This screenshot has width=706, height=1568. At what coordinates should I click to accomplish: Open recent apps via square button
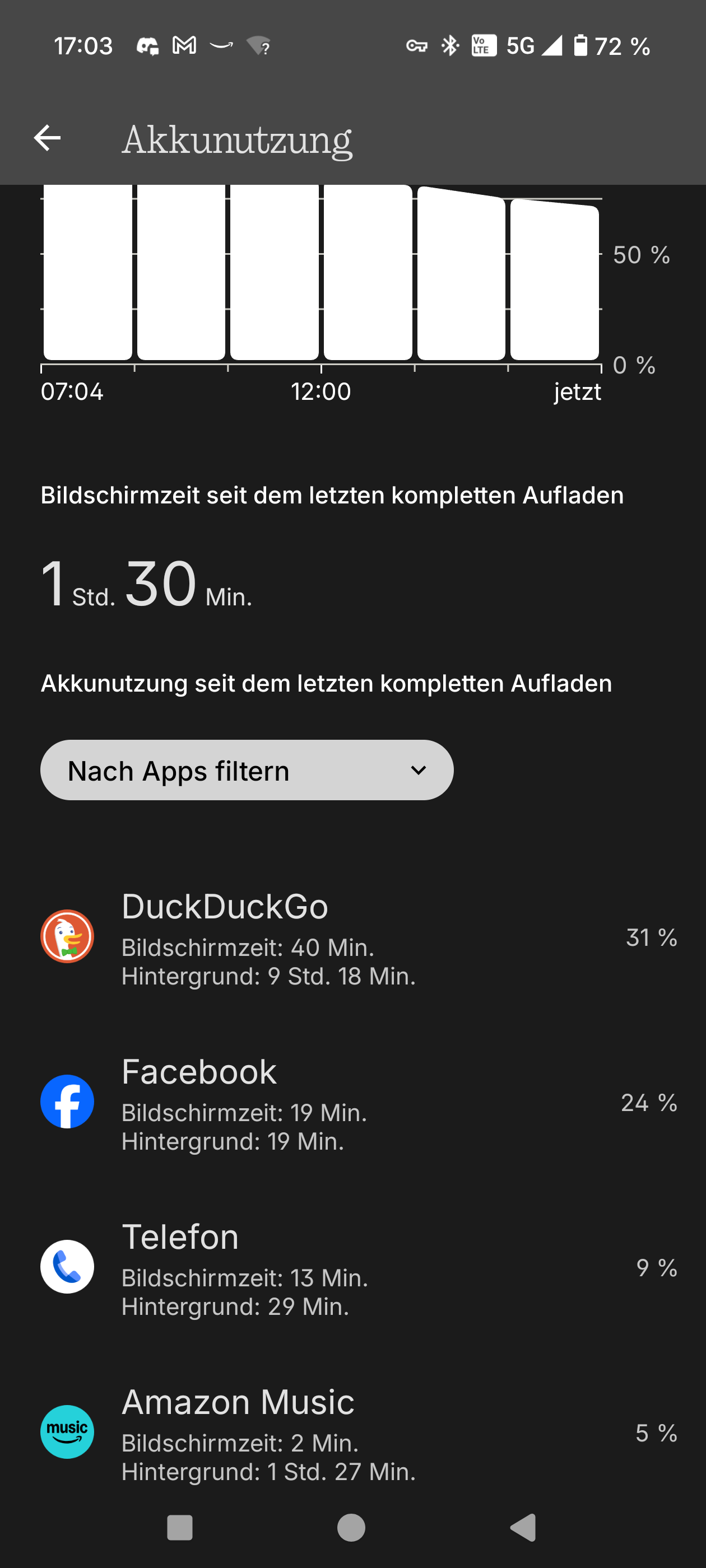pos(180,1528)
